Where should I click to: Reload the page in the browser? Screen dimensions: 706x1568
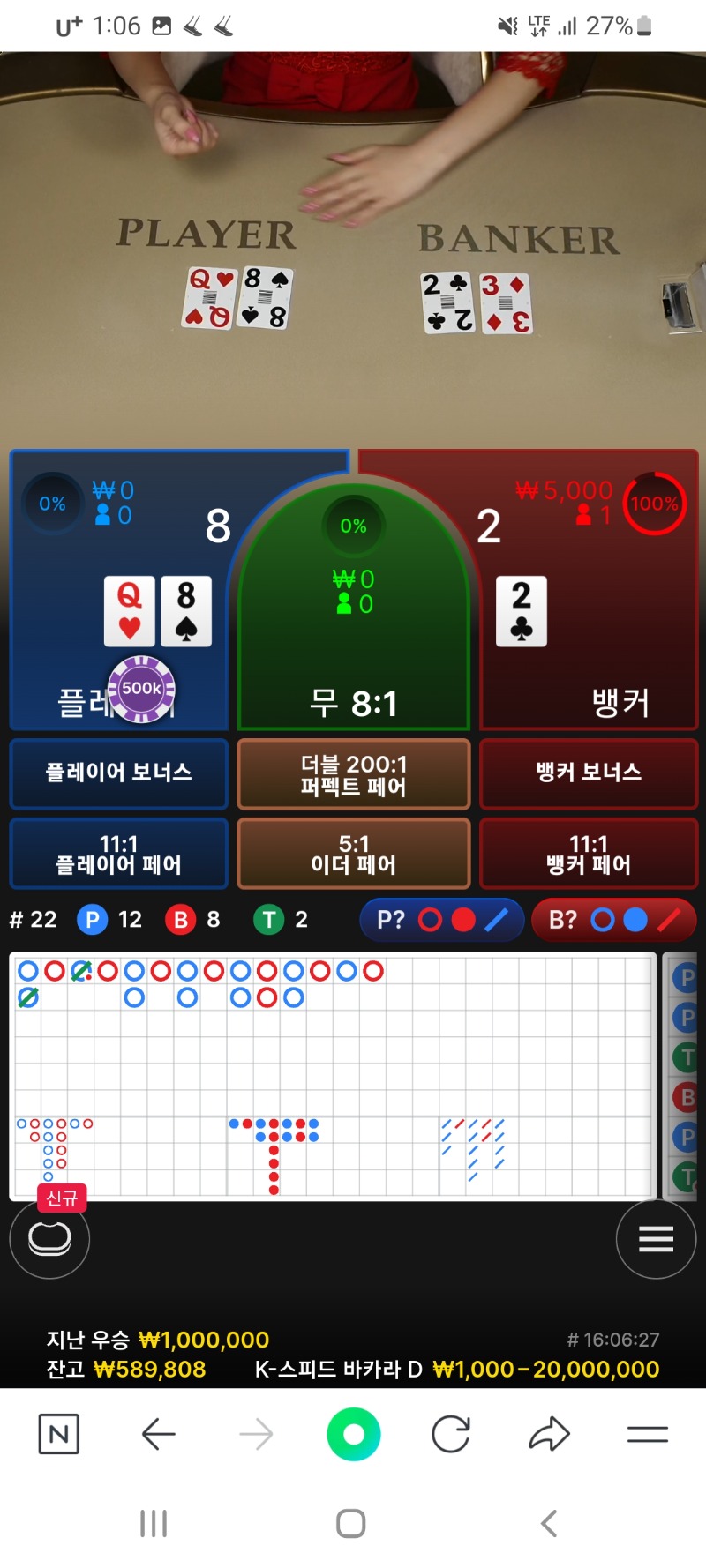click(451, 1434)
